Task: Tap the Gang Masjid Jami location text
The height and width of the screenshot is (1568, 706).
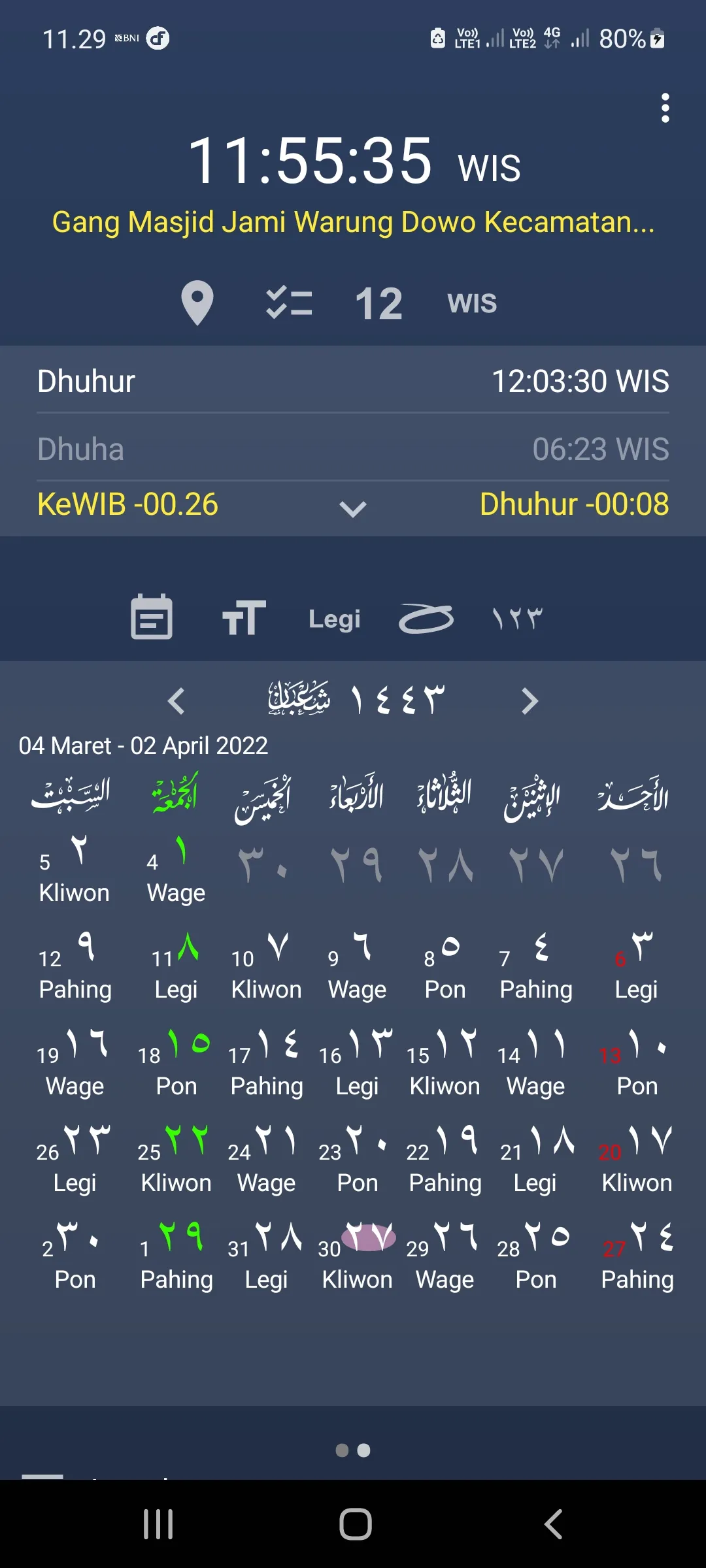Action: pyautogui.click(x=353, y=222)
